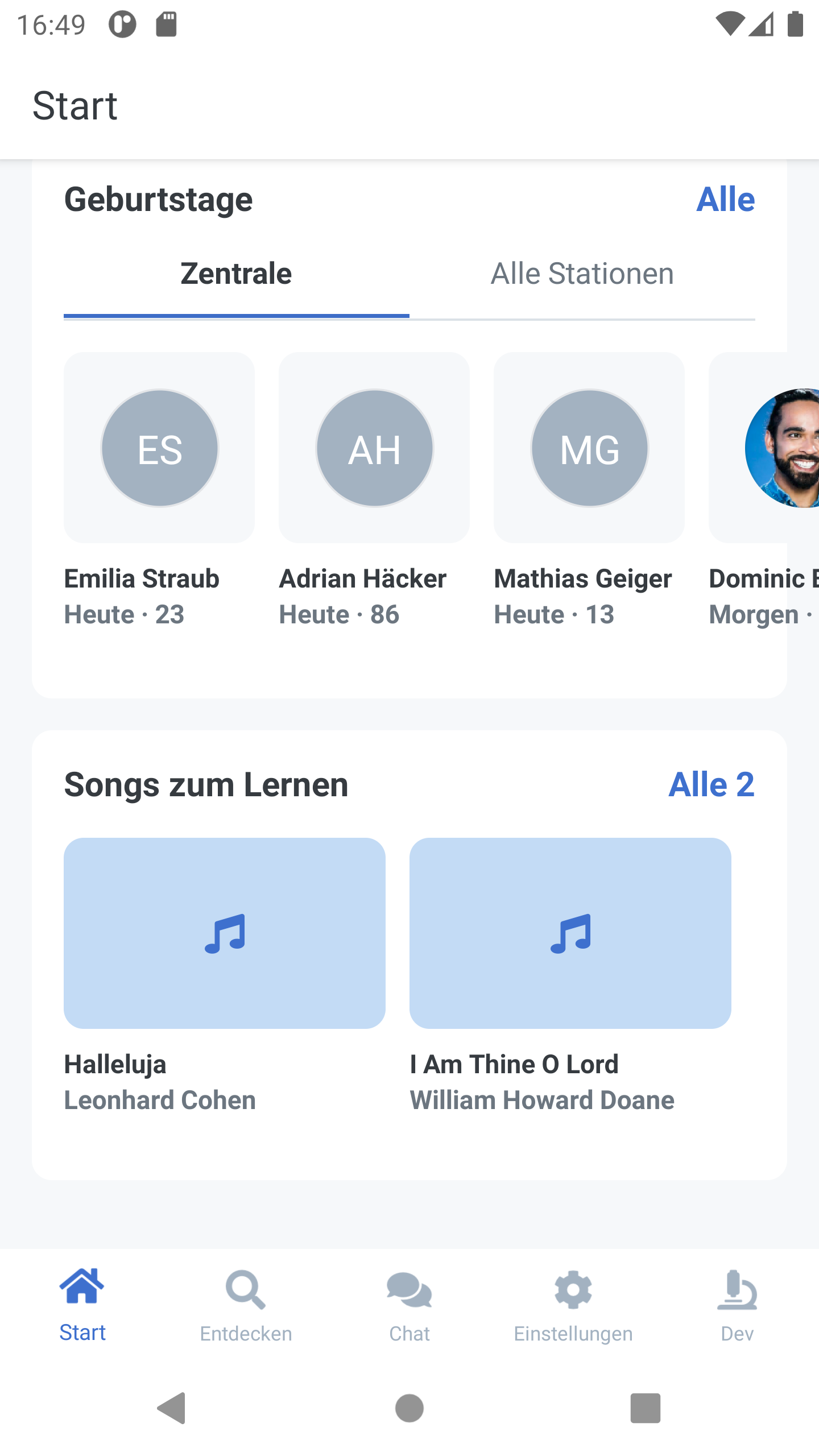Open all birthdays via Alle link
This screenshot has height=1456, width=819.
[x=725, y=199]
